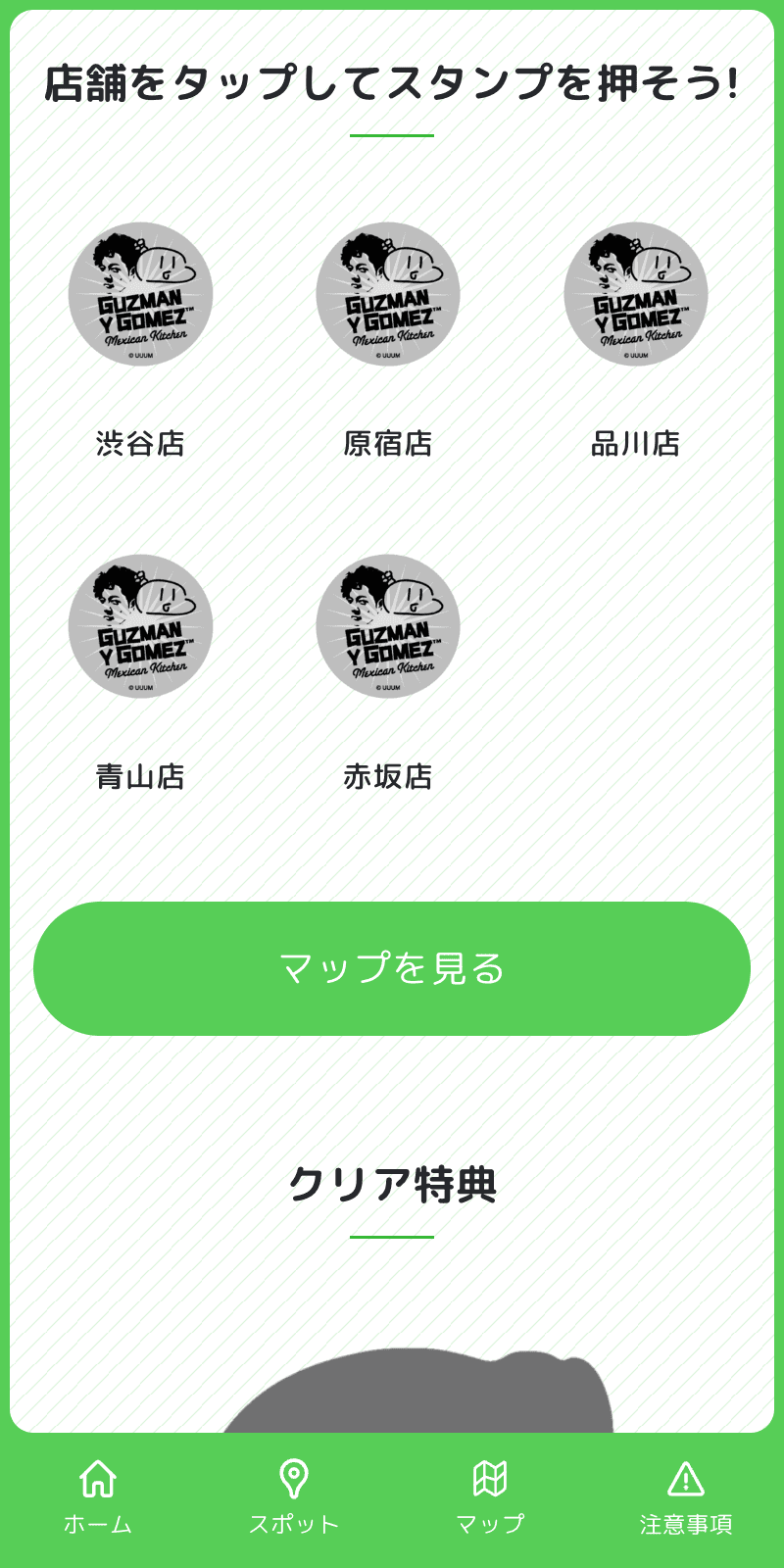This screenshot has width=784, height=1568.
Task: Tap the 店舗をタップしてスタンプを押そう heading
Action: click(x=392, y=83)
